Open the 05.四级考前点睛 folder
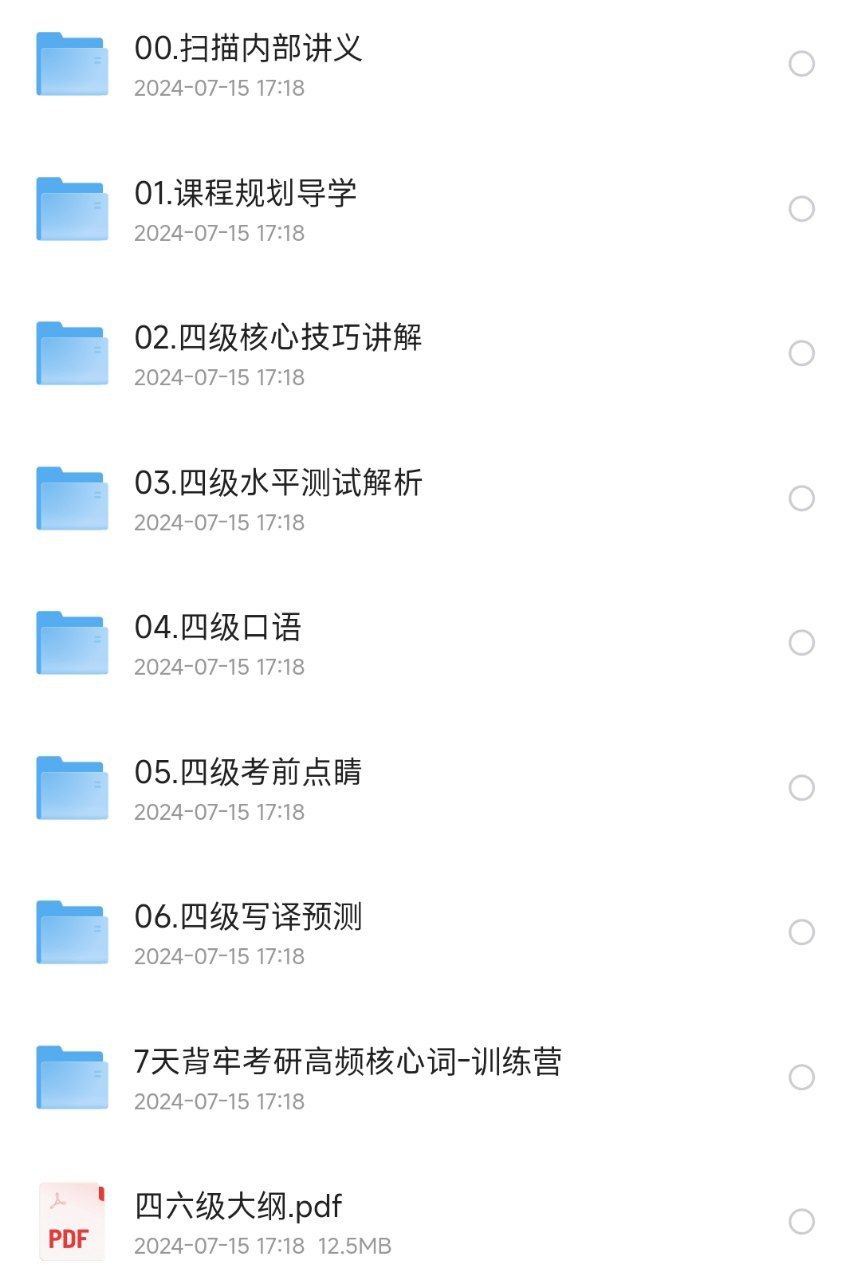 247,773
